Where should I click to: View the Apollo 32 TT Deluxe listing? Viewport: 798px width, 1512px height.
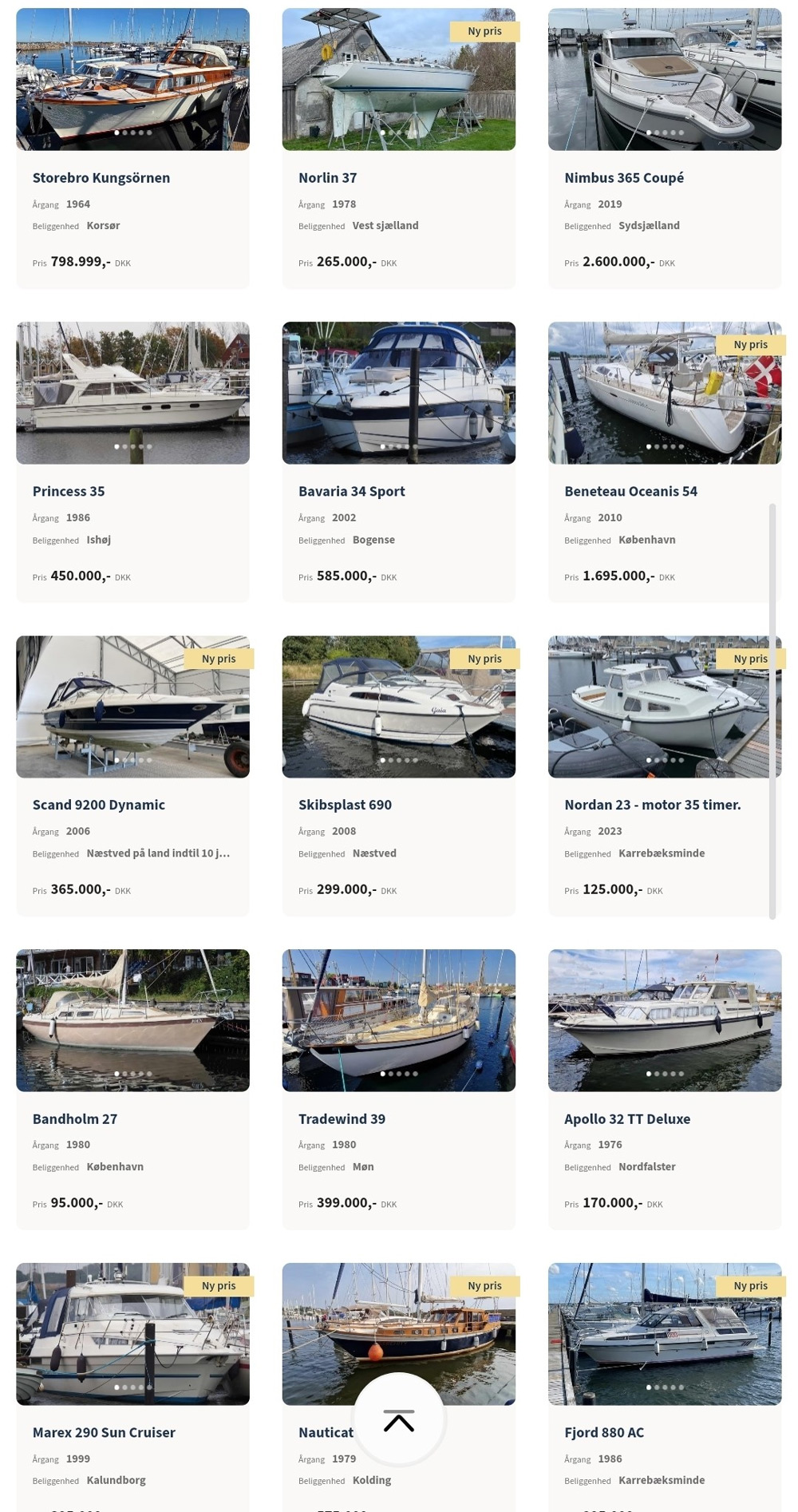point(627,1118)
